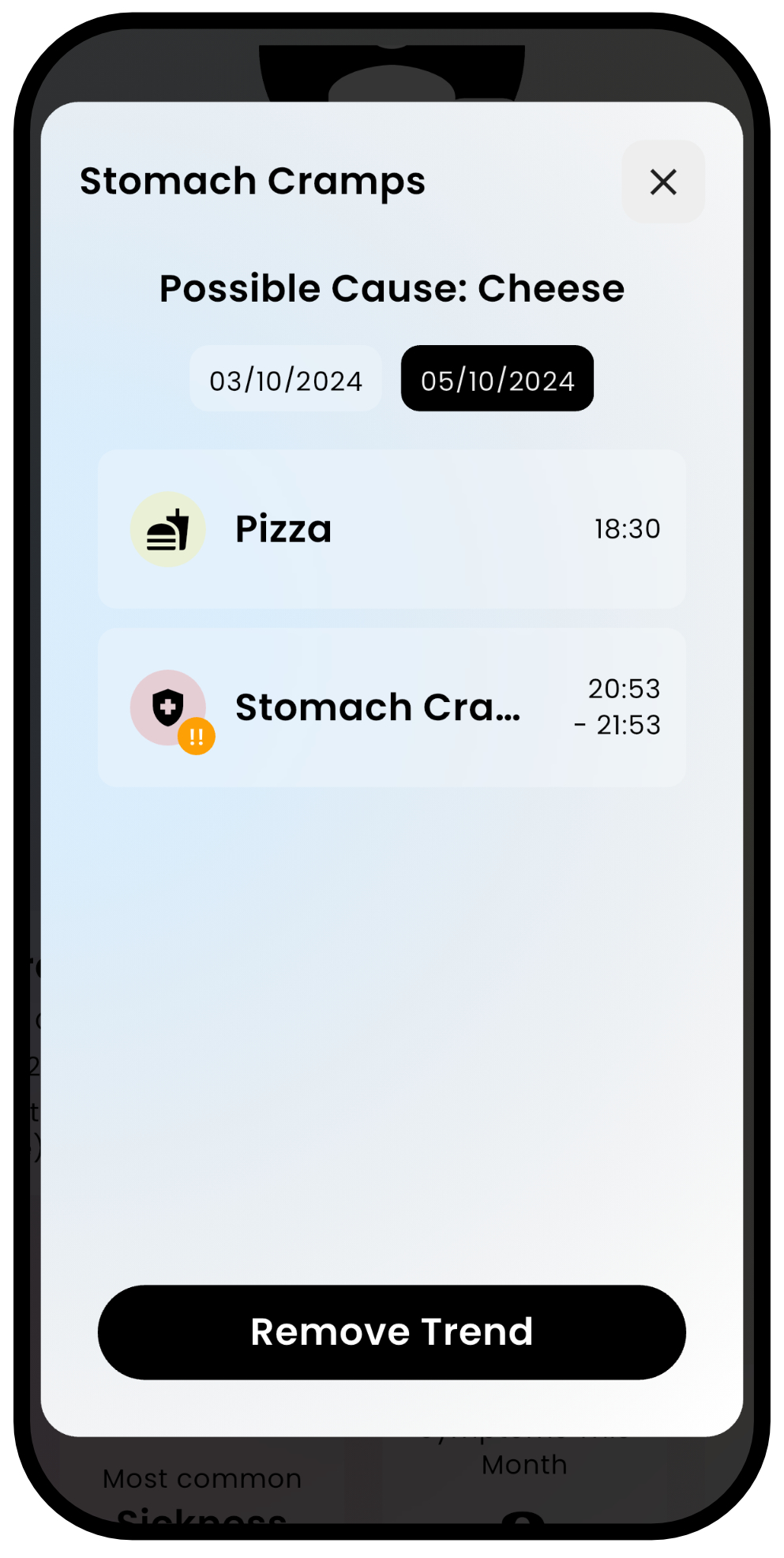This screenshot has height=1558, width=784.
Task: Close the Stomach Cramps dialog
Action: click(x=663, y=182)
